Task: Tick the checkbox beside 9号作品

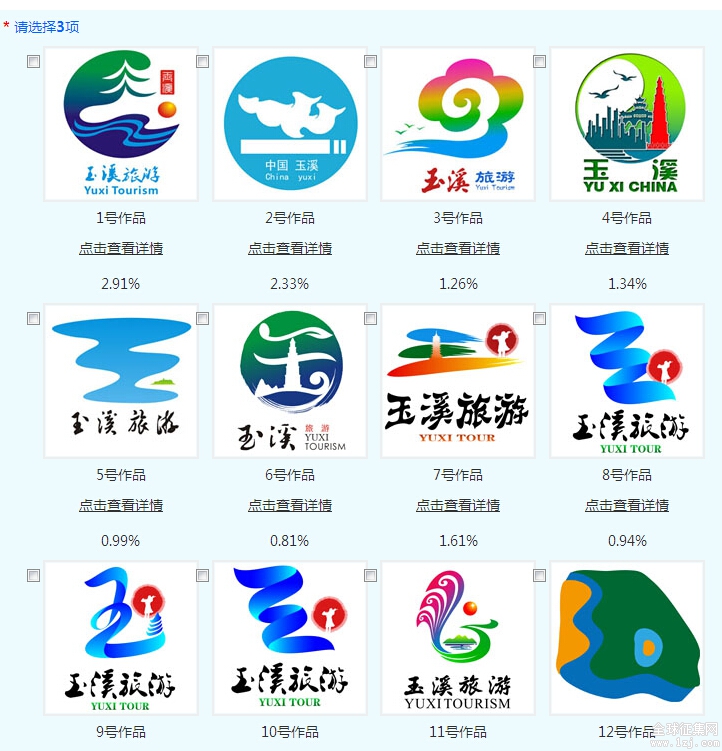Action: [x=33, y=576]
